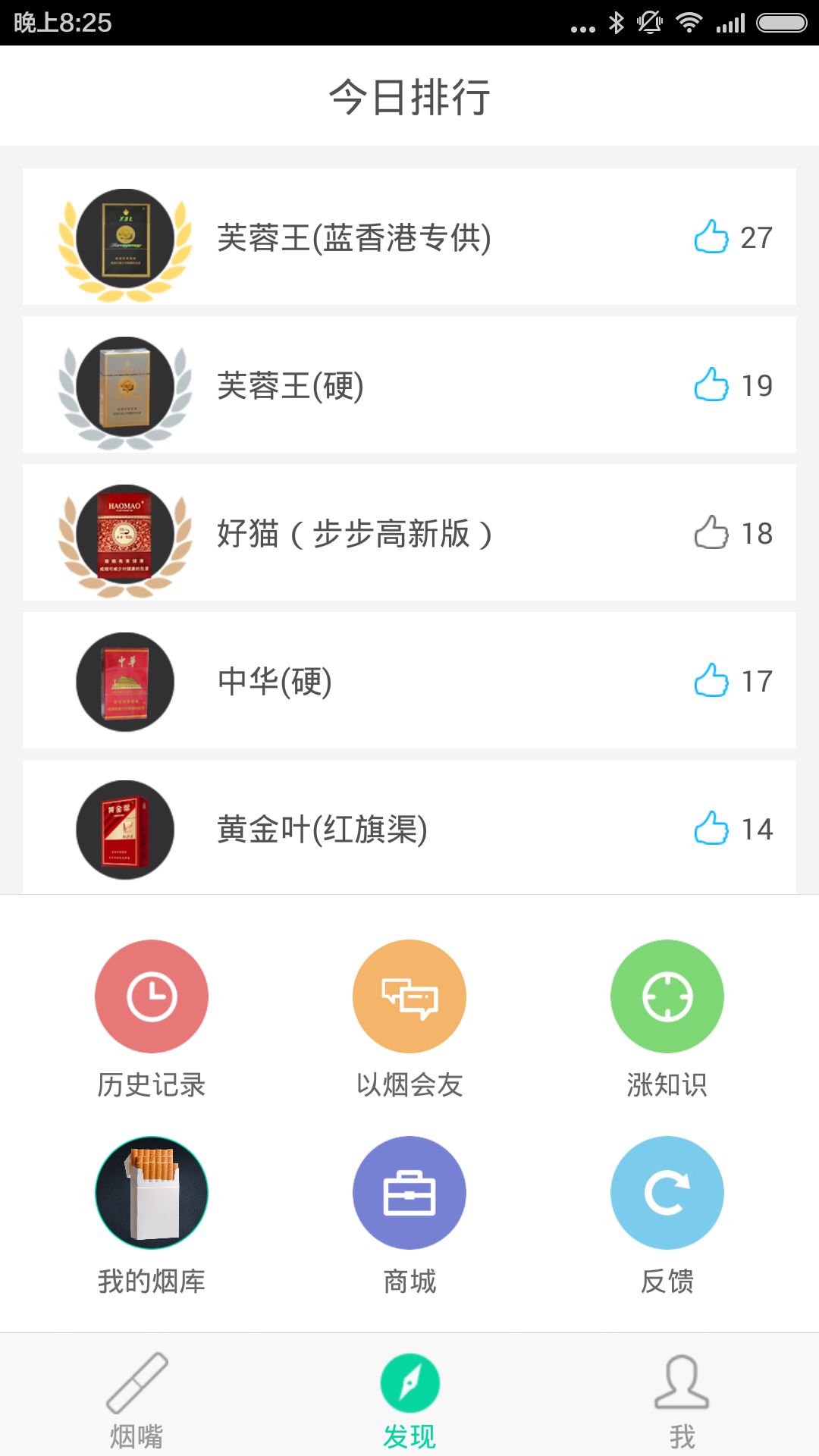Image resolution: width=819 pixels, height=1456 pixels.
Task: Tap the 今日排行 title bar
Action: click(409, 96)
